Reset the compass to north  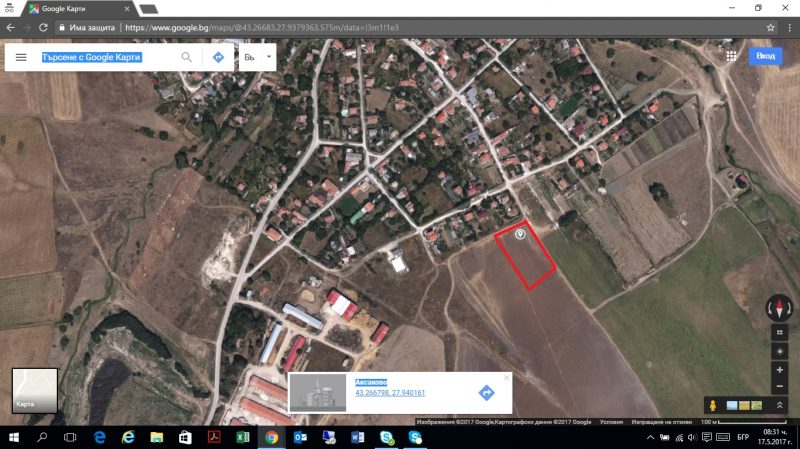click(x=779, y=308)
